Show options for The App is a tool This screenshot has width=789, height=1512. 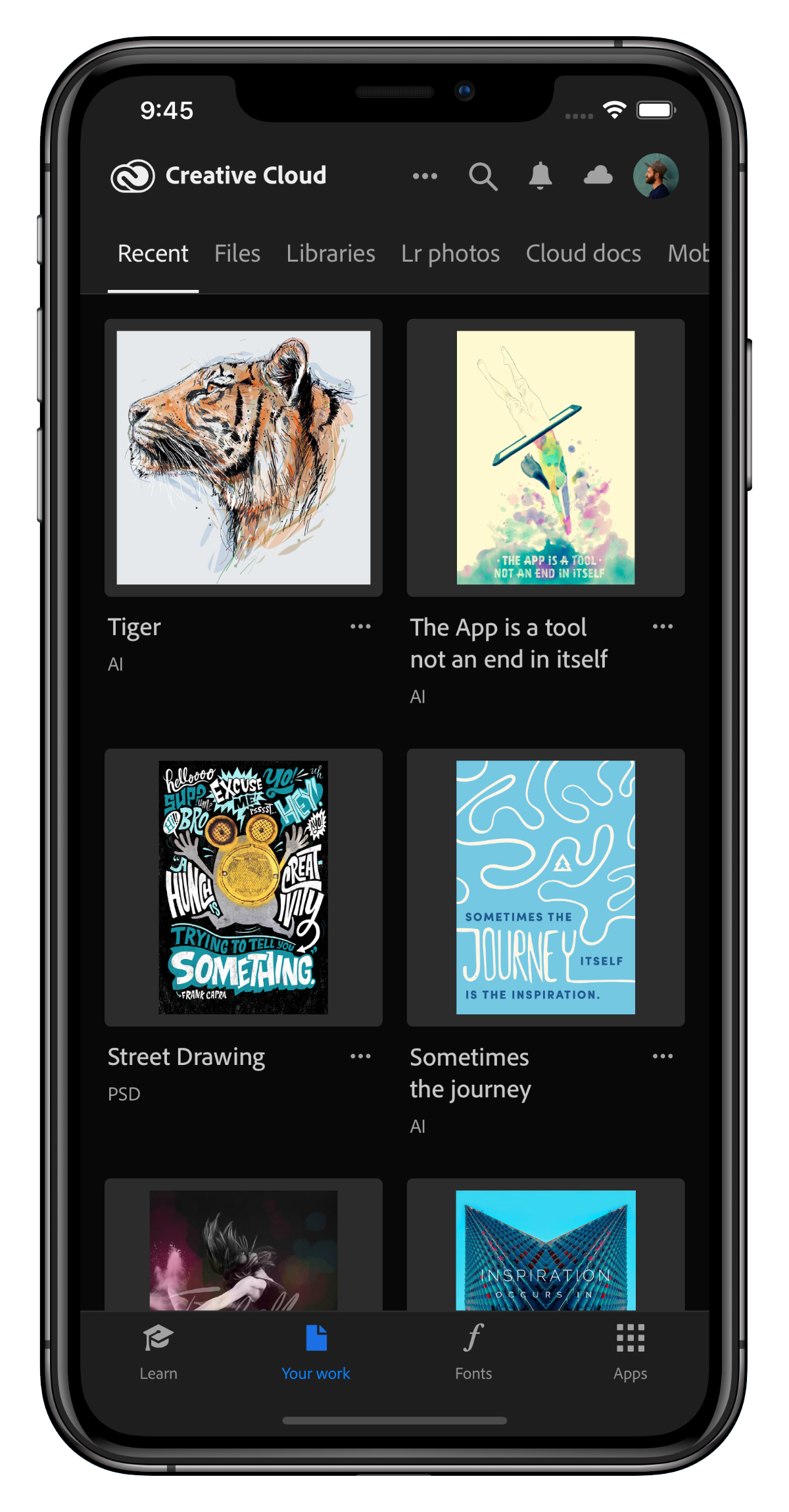[x=662, y=627]
